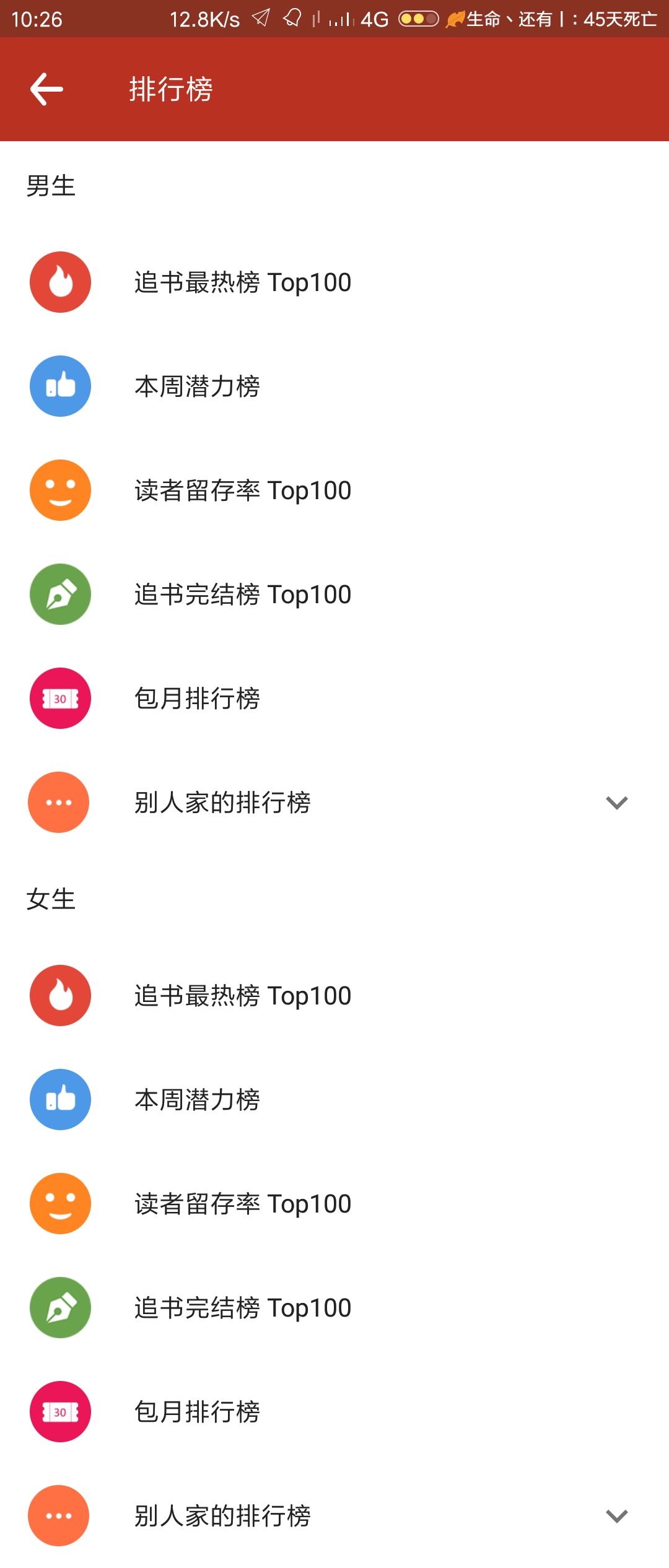The width and height of the screenshot is (669, 1568).
Task: Open 追书完结榜 Top100 for 男生
Action: coord(243,595)
